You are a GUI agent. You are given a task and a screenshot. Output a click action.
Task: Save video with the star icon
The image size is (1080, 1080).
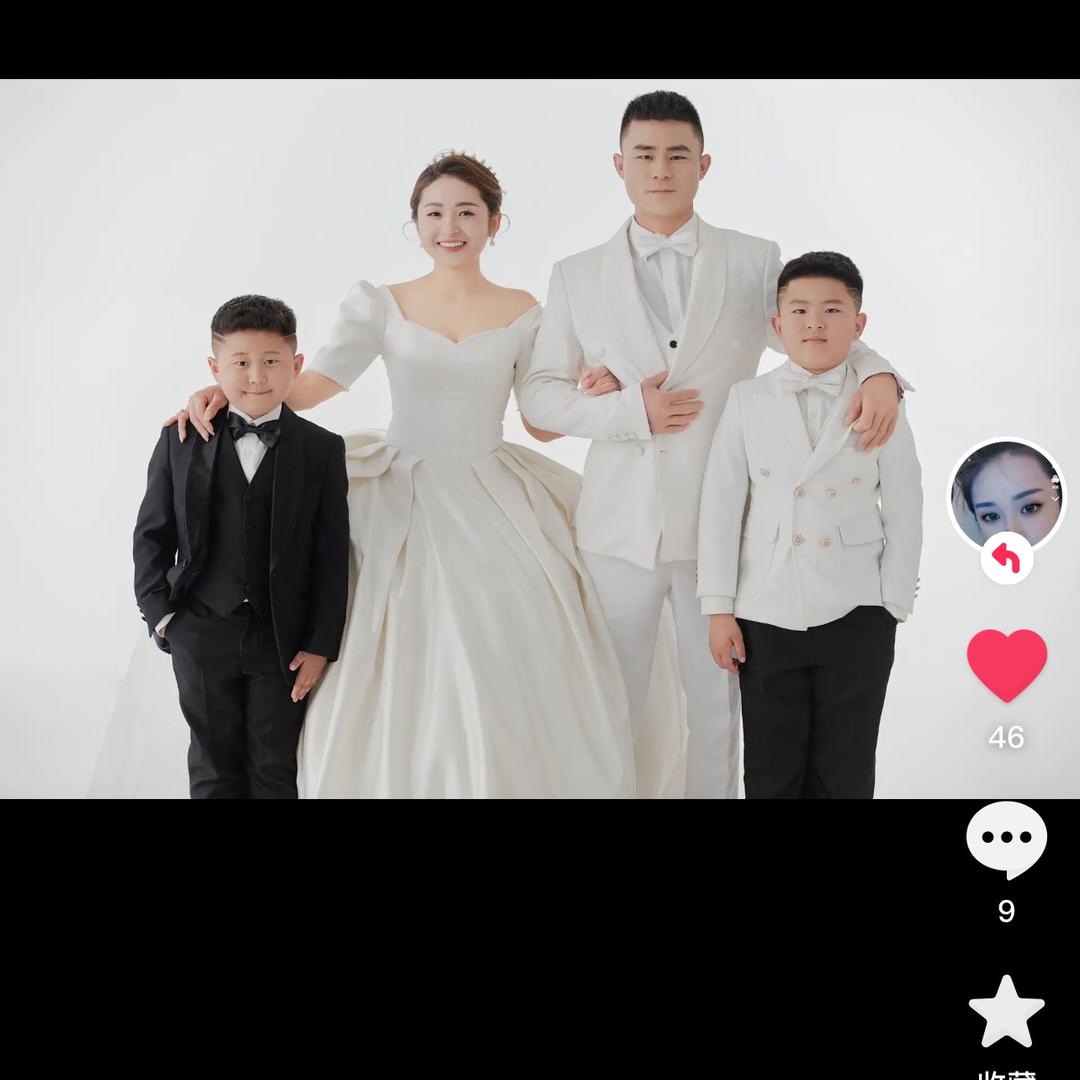click(1006, 1011)
